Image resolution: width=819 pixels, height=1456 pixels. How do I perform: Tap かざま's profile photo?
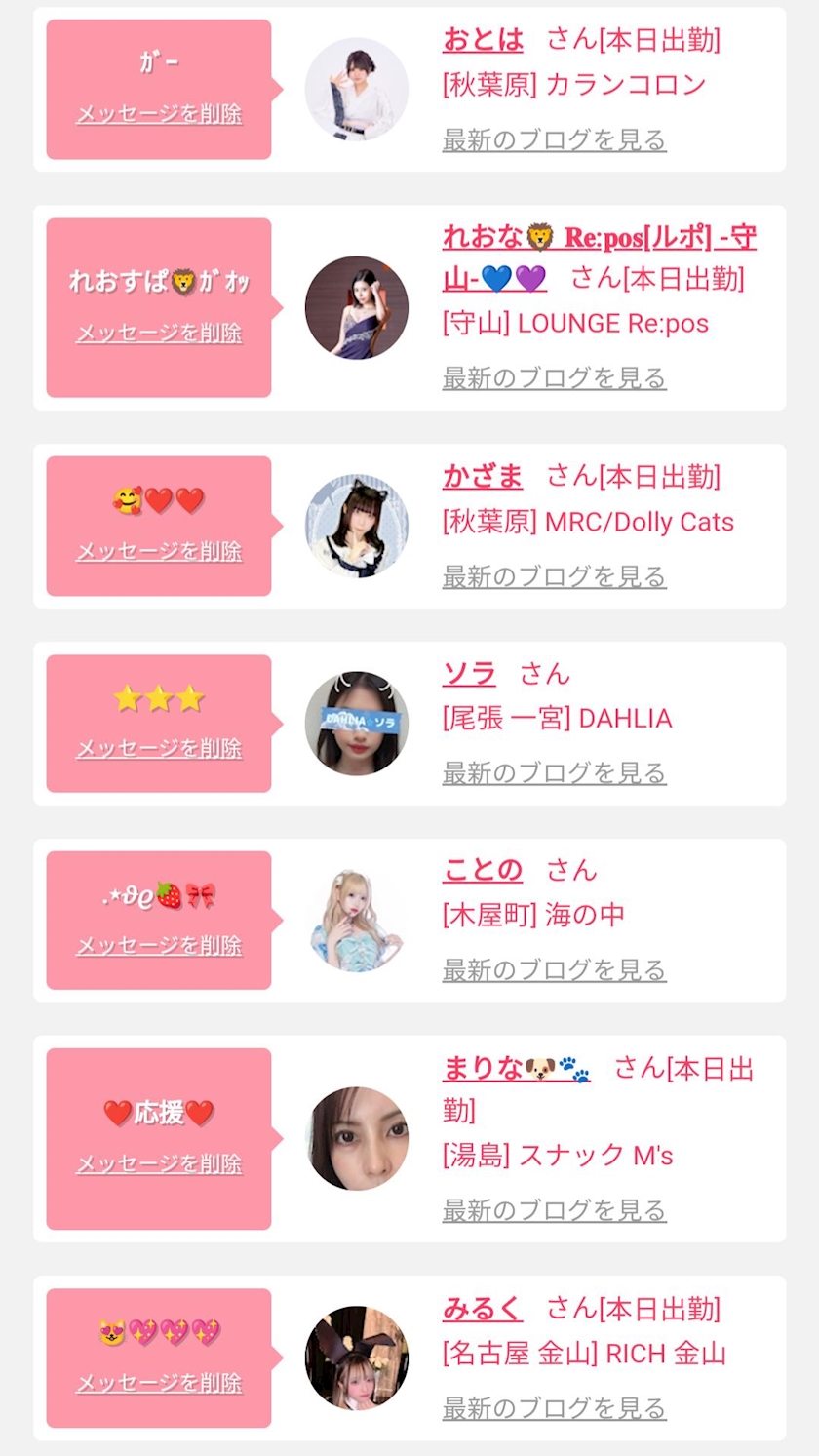coord(357,527)
